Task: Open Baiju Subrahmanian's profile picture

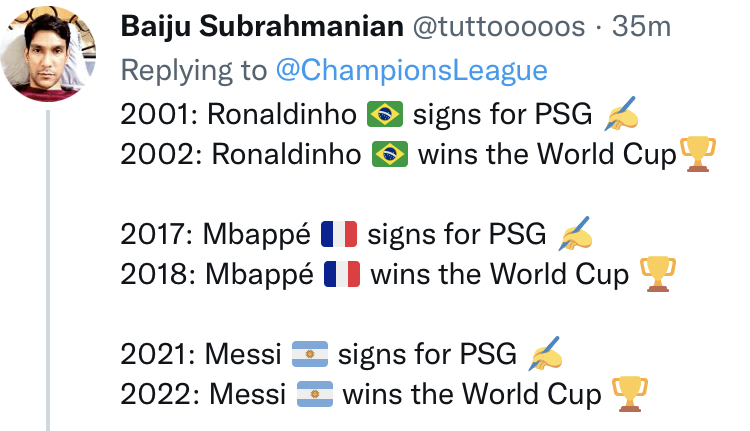Action: click(x=53, y=56)
